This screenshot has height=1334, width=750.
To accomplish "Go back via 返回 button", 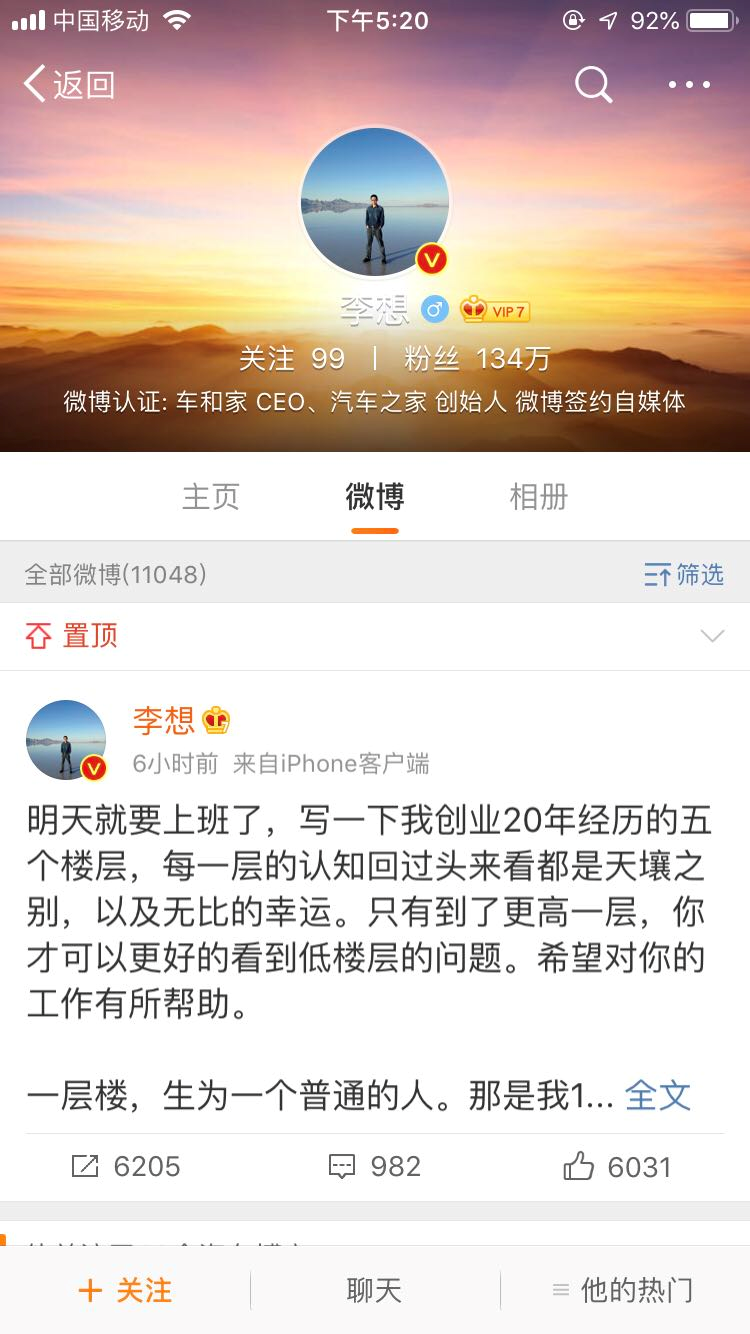I will (69, 85).
